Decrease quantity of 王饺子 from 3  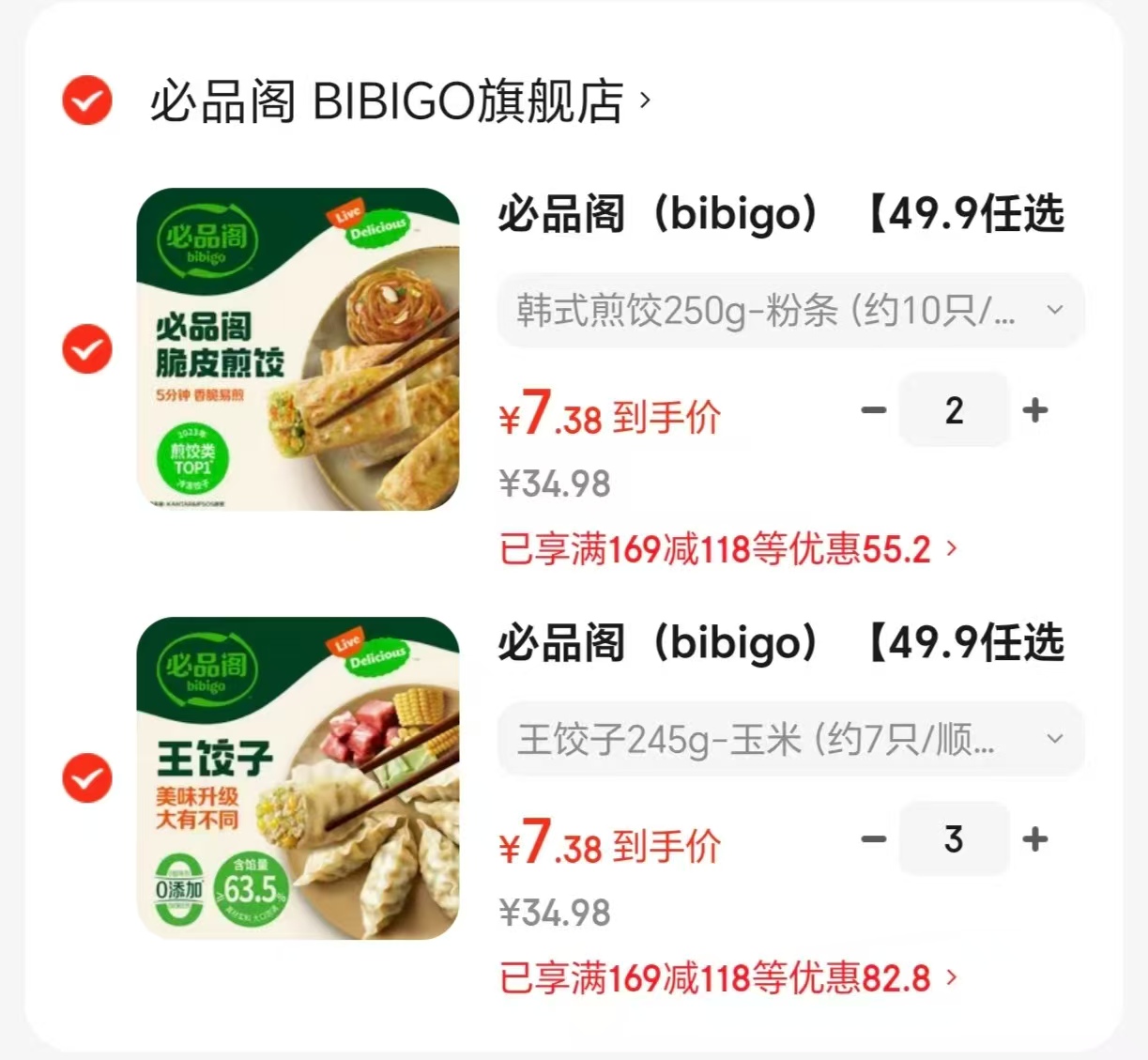coord(873,838)
